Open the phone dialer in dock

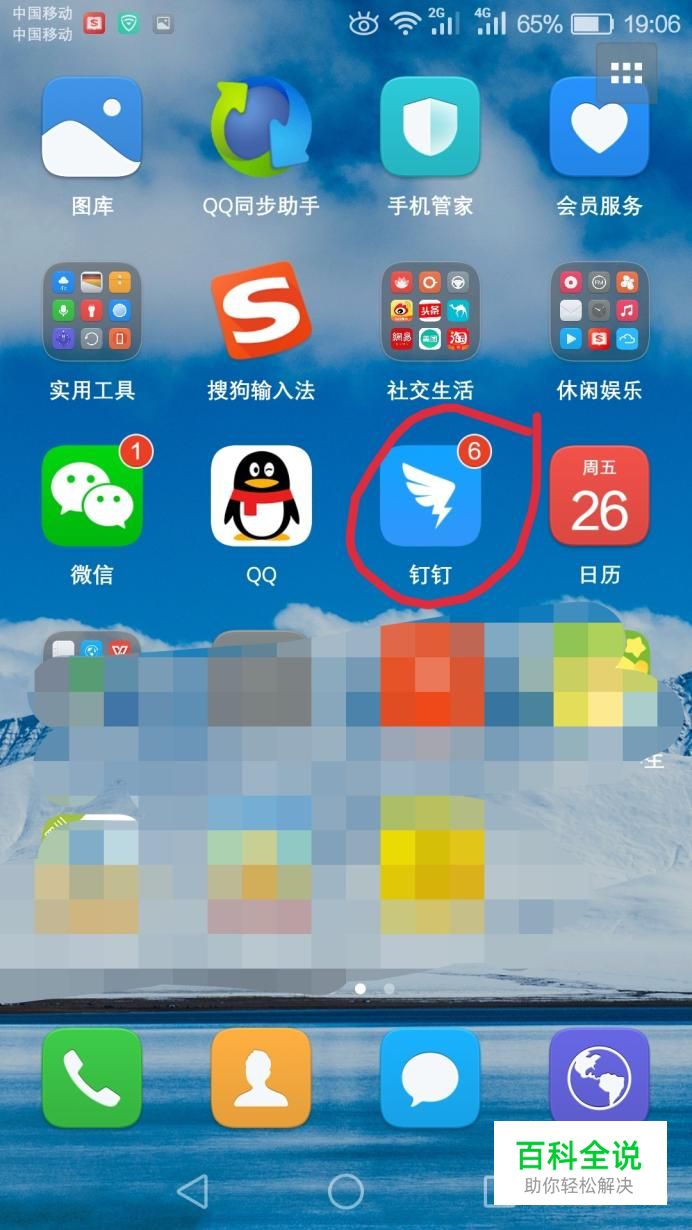click(92, 1078)
